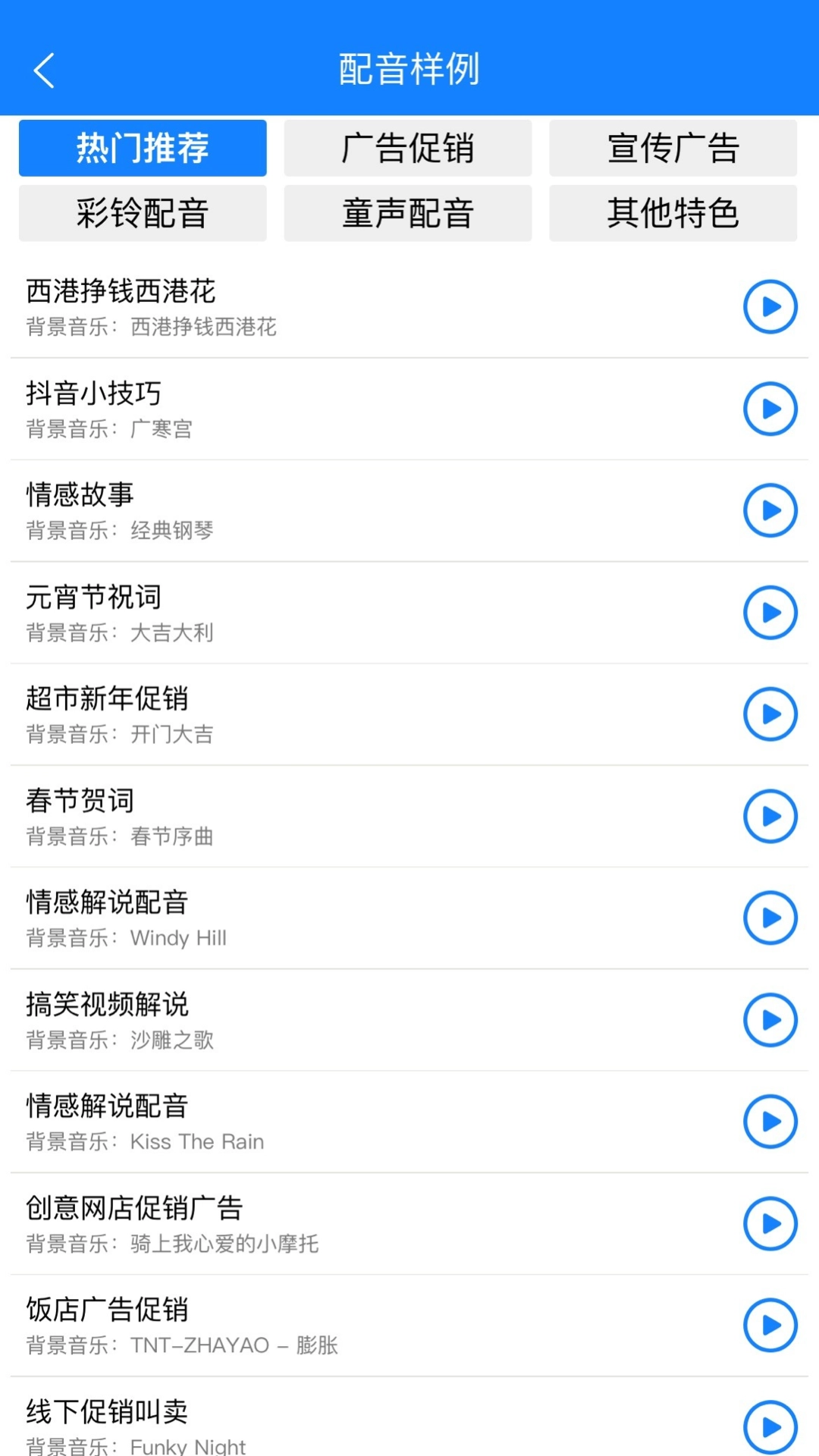Screen dimensions: 819x1456
Task: Play the 创意网店促销广告 sample
Action: pos(770,1223)
